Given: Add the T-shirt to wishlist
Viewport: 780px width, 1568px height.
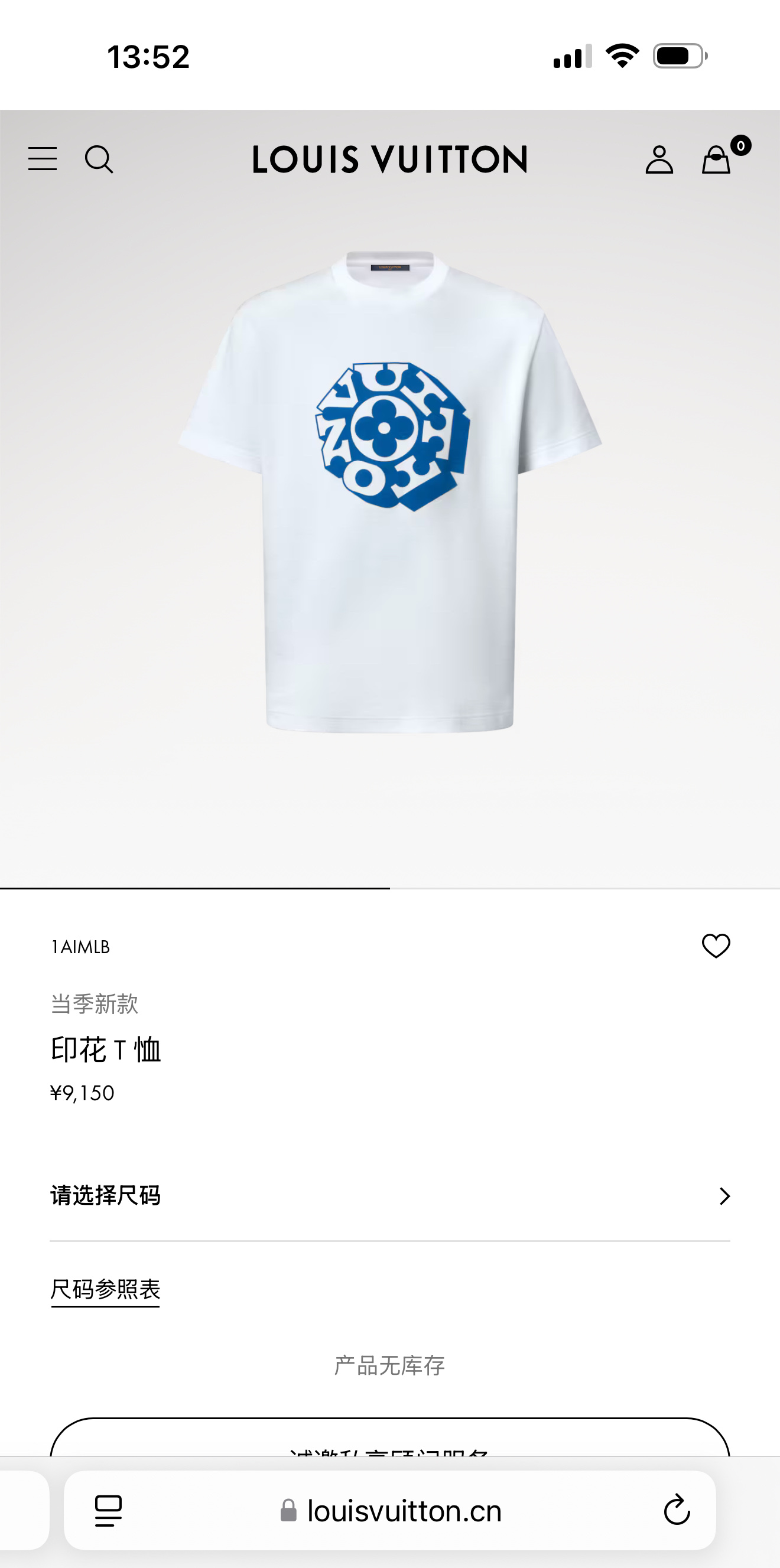Looking at the screenshot, I should tap(716, 946).
